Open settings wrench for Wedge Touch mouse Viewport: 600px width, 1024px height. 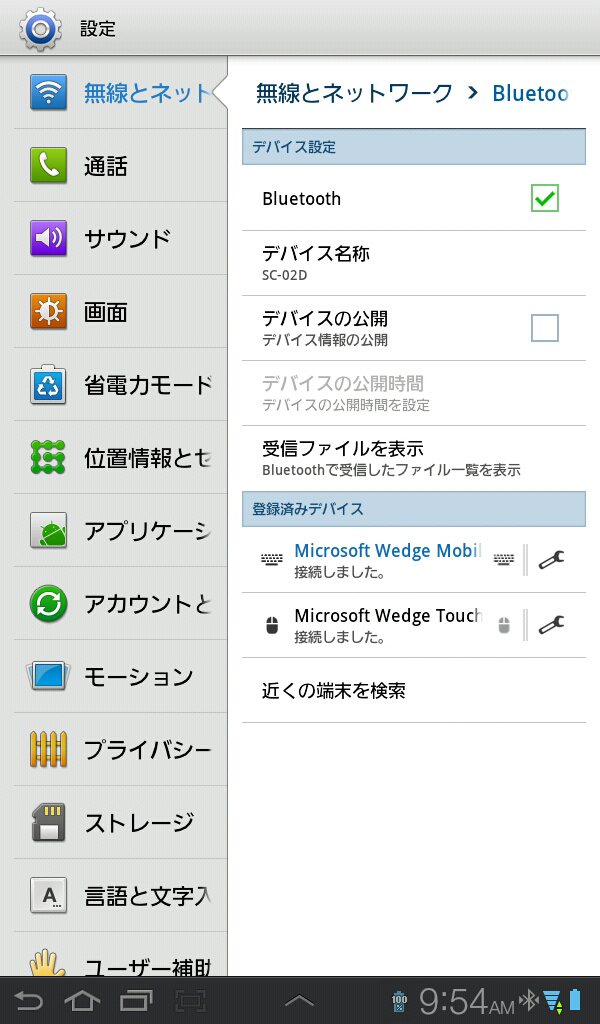551,625
